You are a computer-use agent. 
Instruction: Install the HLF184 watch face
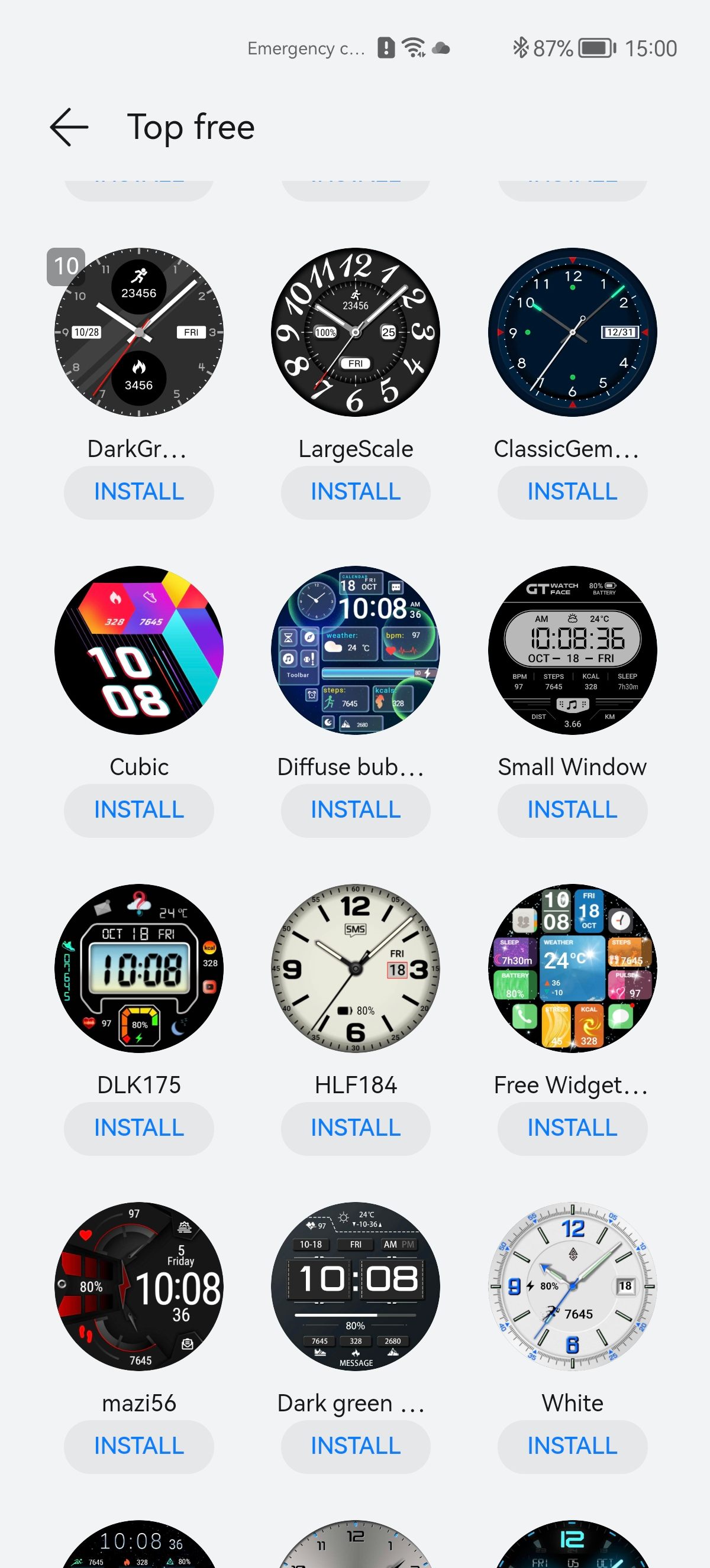(x=356, y=1128)
